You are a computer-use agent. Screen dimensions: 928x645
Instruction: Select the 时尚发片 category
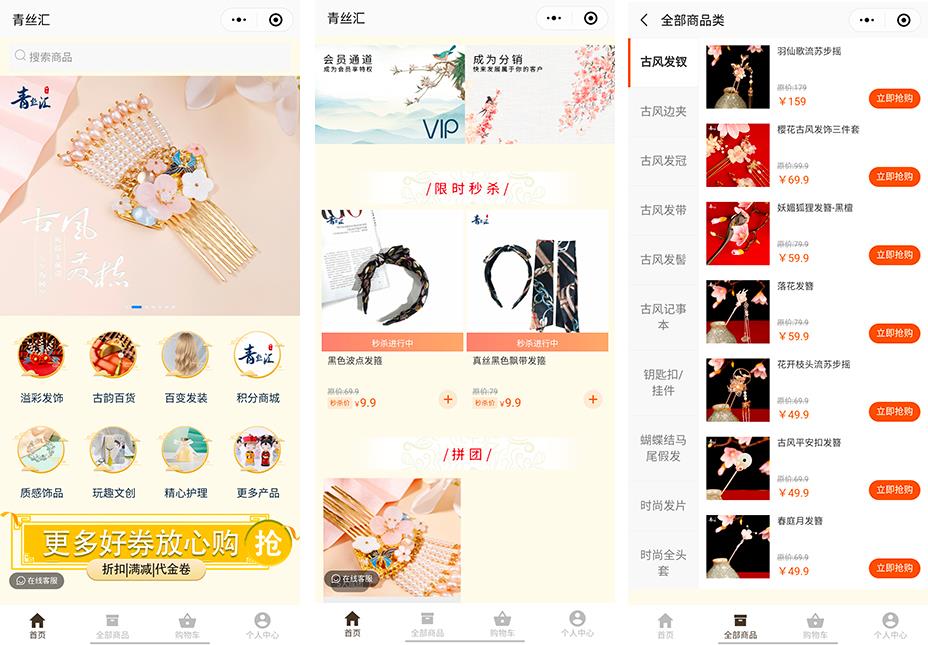[663, 505]
